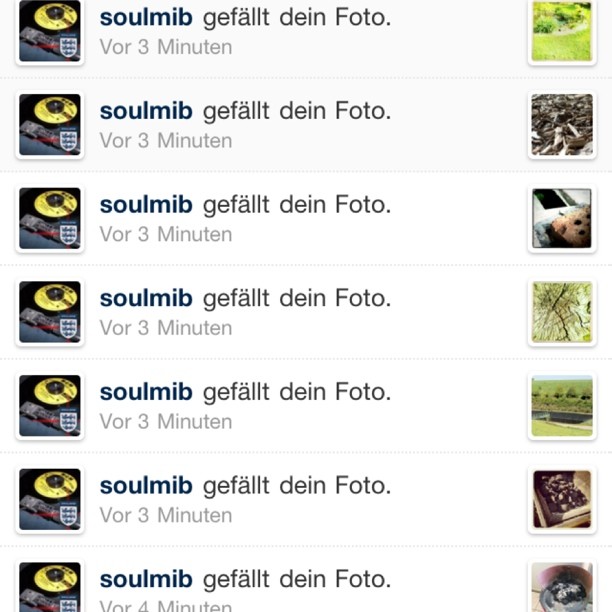Open the cracked tree trunk cross-section photo
612x612 pixels.
click(x=561, y=312)
